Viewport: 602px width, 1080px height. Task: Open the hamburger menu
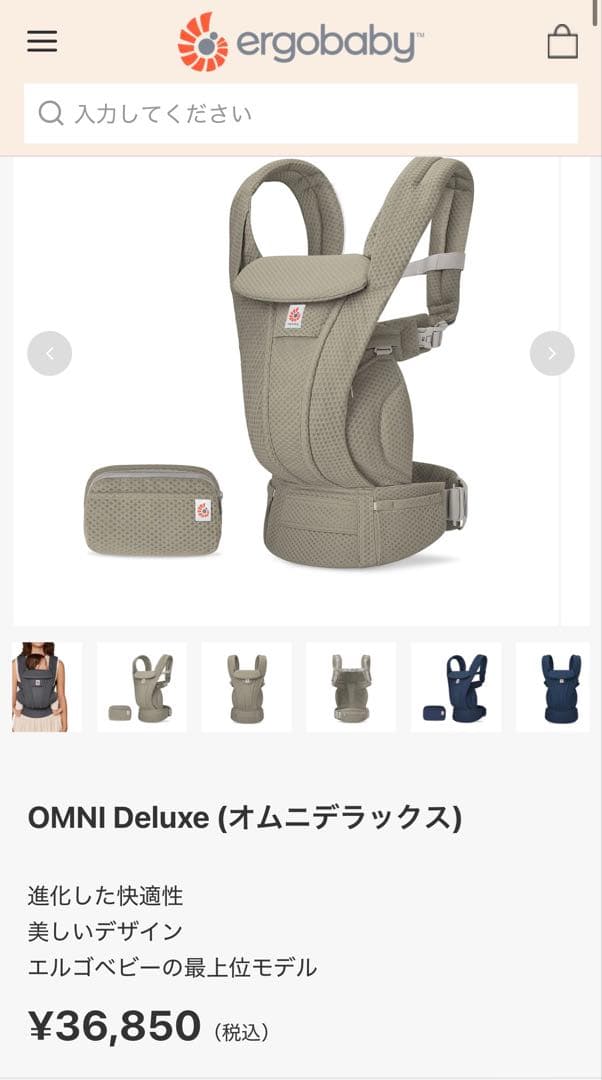pos(42,41)
